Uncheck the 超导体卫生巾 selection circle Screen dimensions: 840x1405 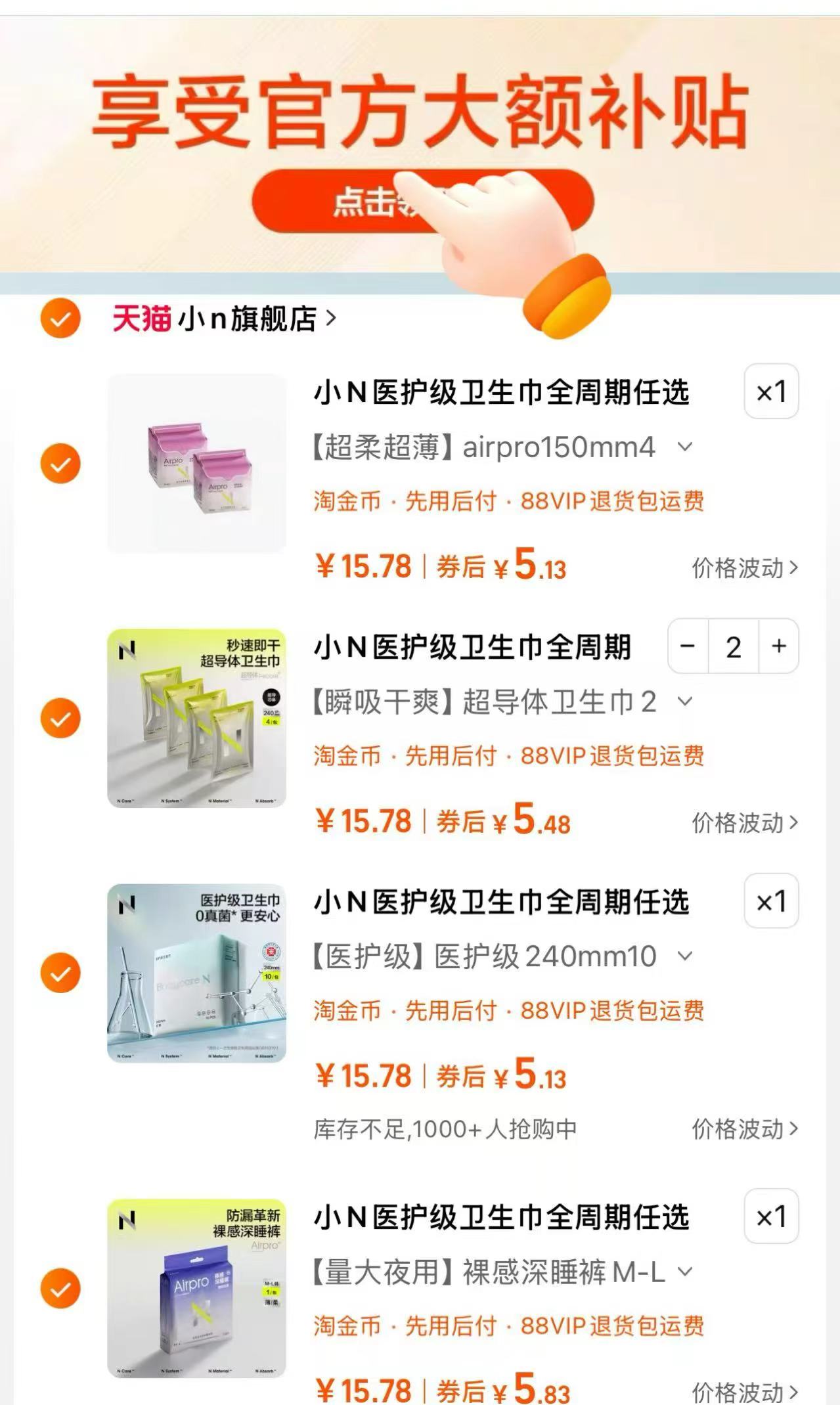(59, 719)
